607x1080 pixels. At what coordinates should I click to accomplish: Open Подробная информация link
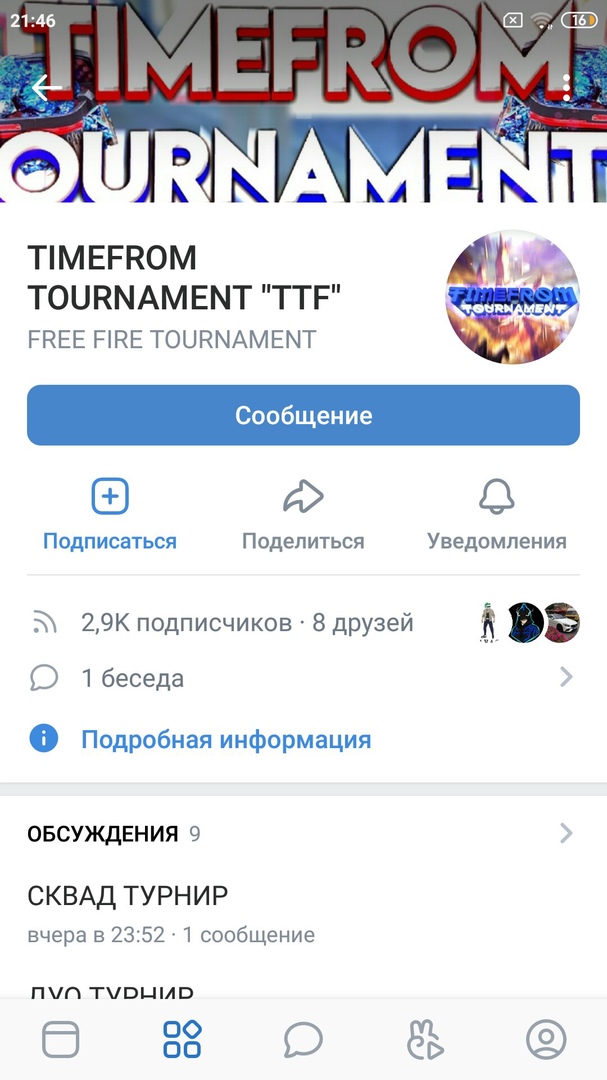coord(225,740)
